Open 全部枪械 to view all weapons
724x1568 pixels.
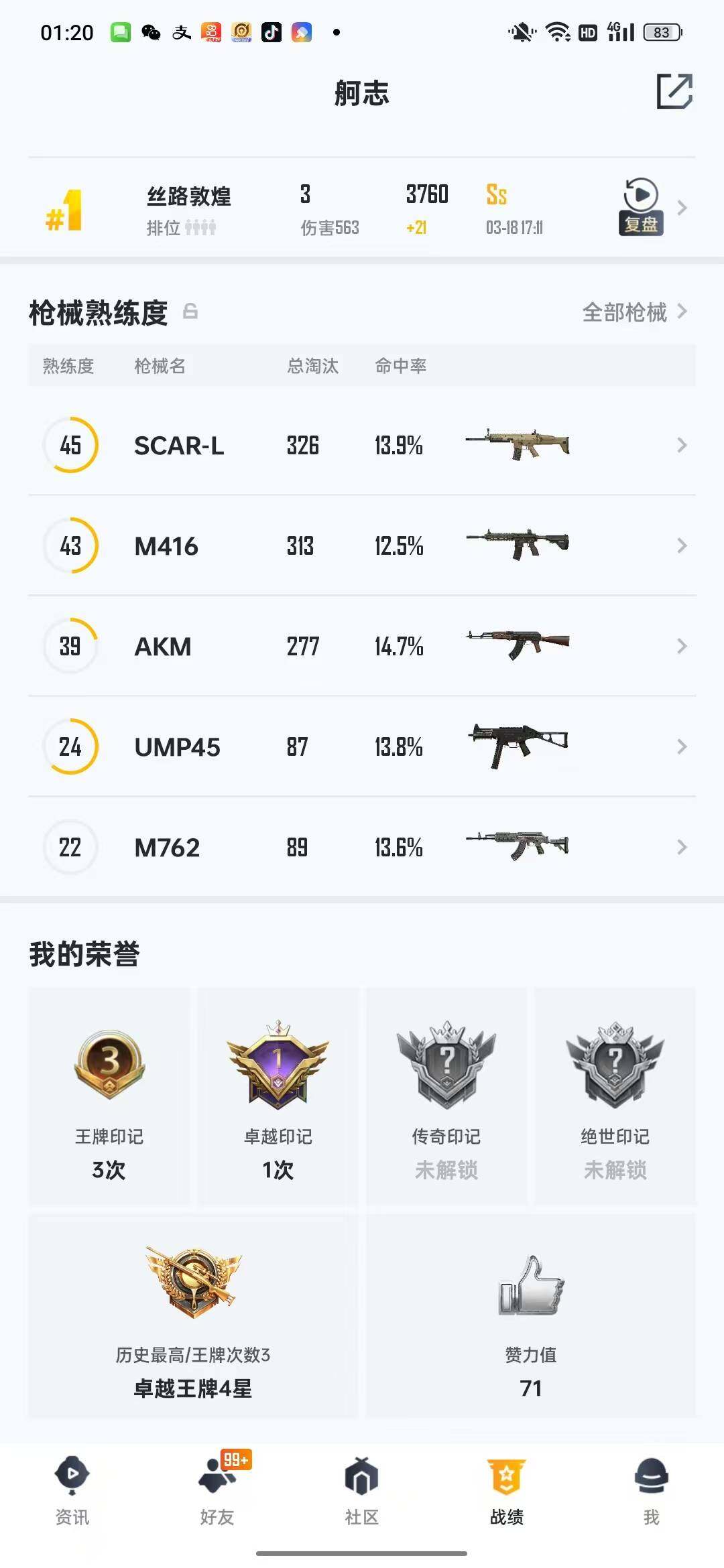point(625,312)
